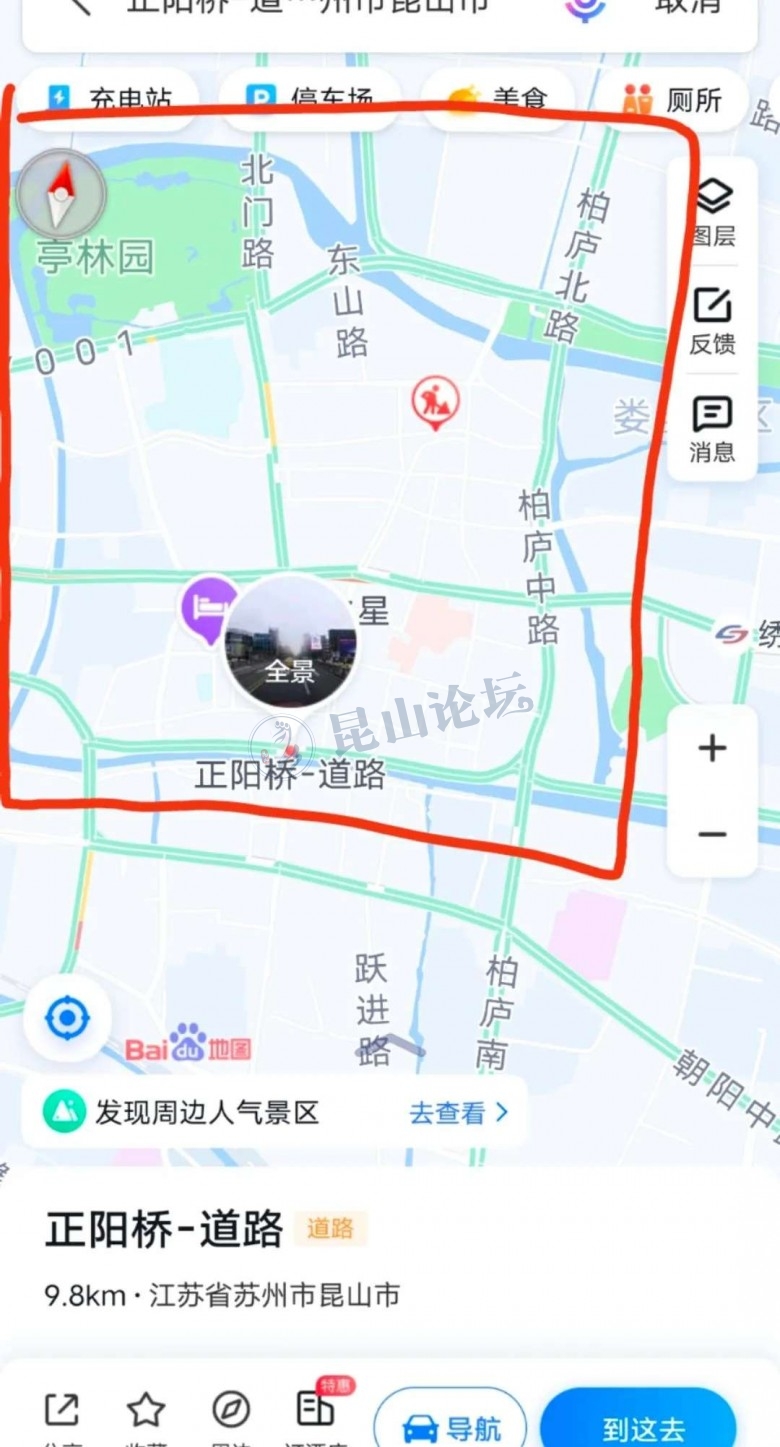
Task: Tap the compass to reorient map
Action: [x=61, y=194]
